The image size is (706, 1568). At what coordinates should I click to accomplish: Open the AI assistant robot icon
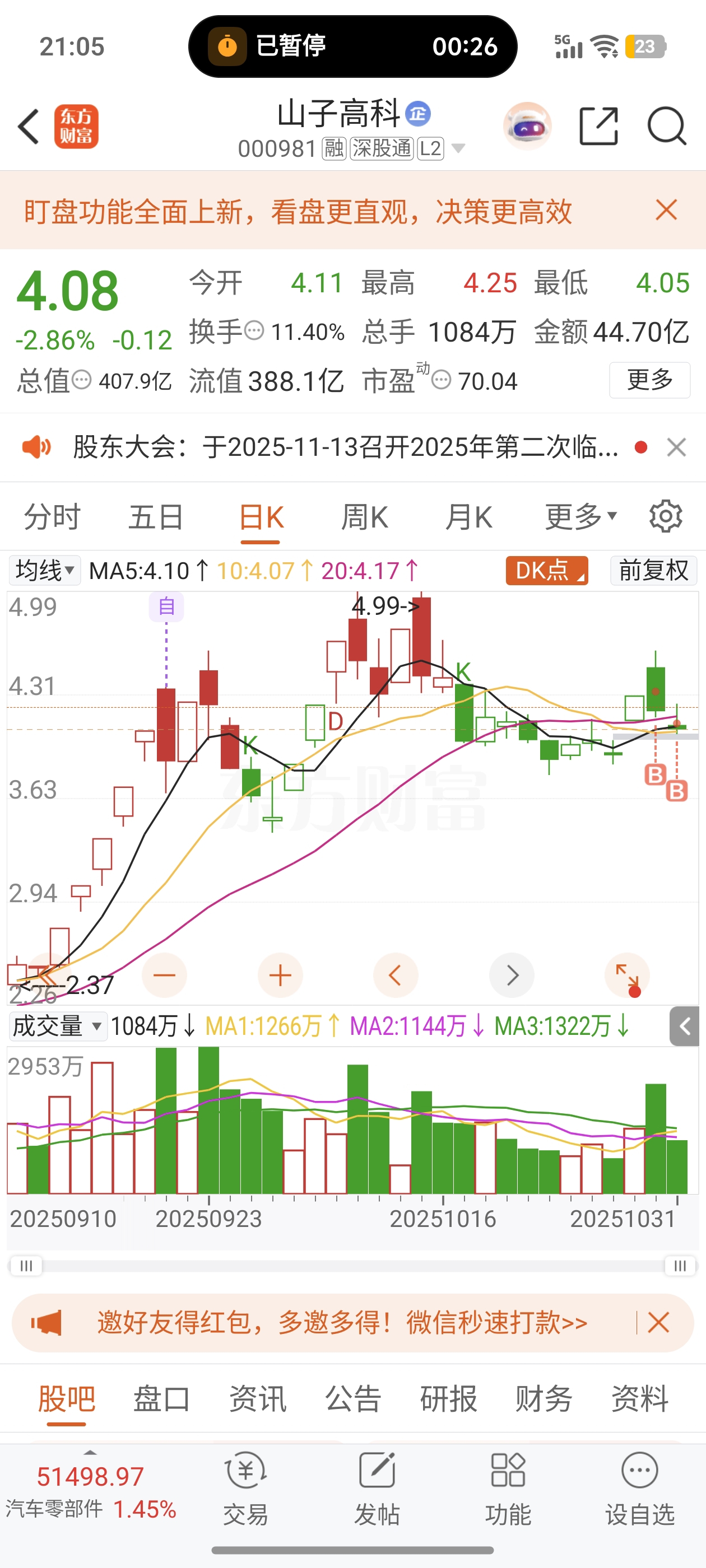point(527,127)
